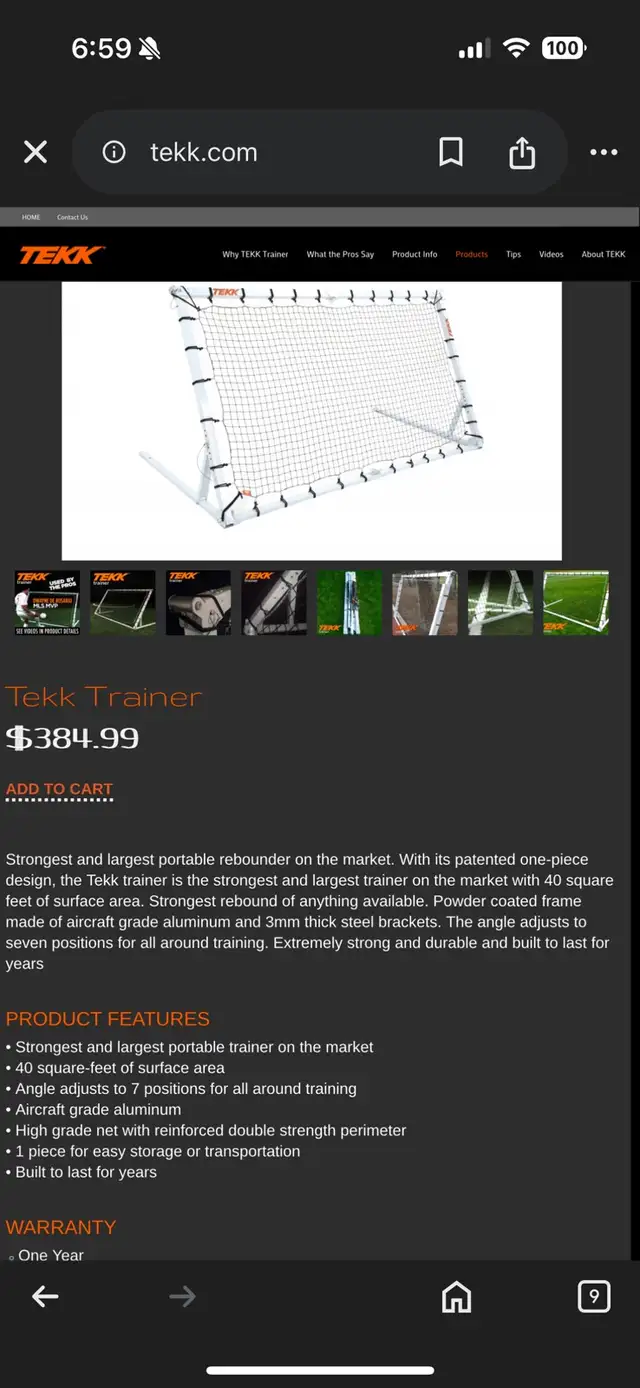
Task: Open What the Pros Say
Action: [x=340, y=254]
